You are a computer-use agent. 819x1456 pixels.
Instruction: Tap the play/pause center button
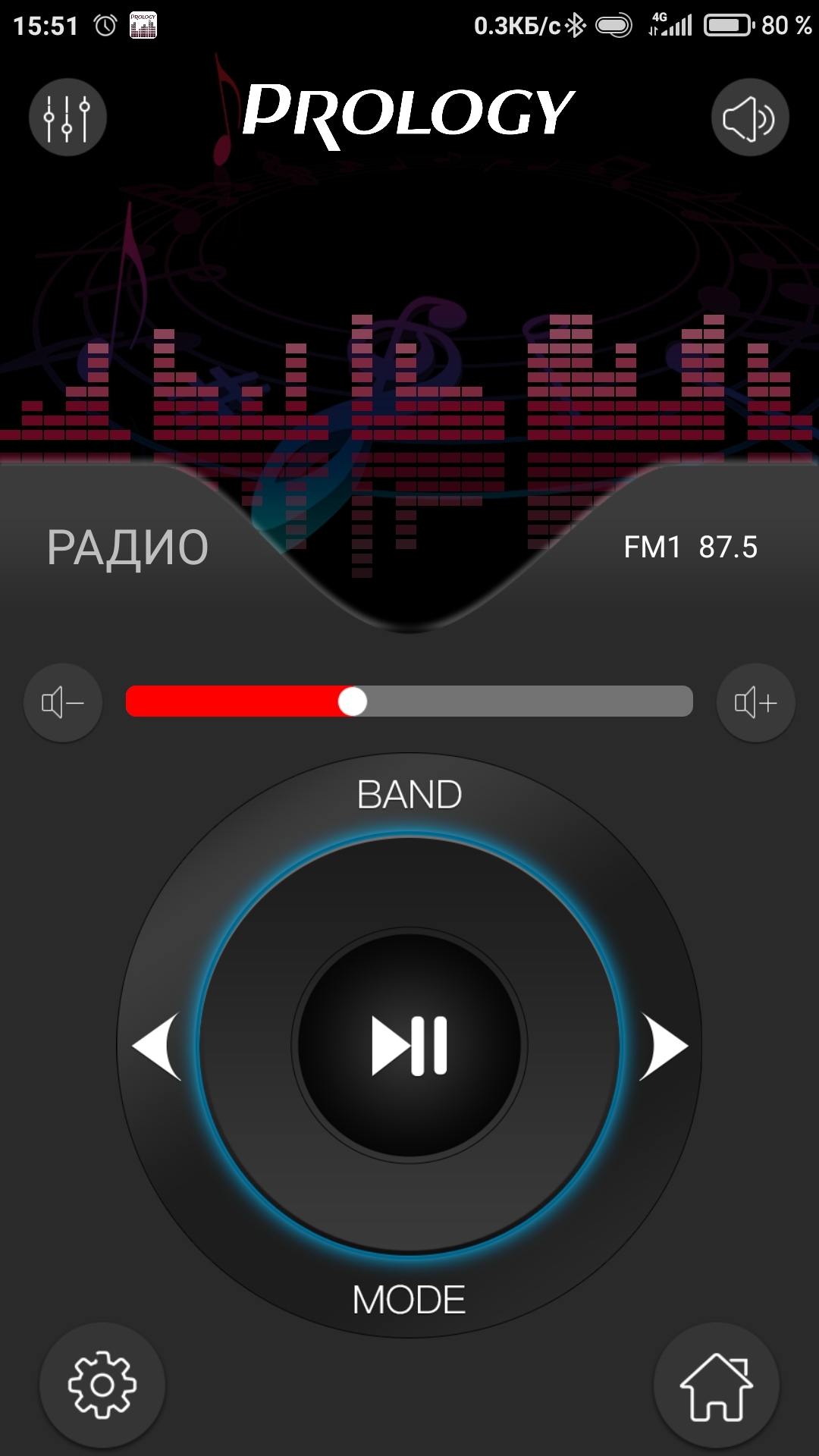click(x=409, y=1046)
